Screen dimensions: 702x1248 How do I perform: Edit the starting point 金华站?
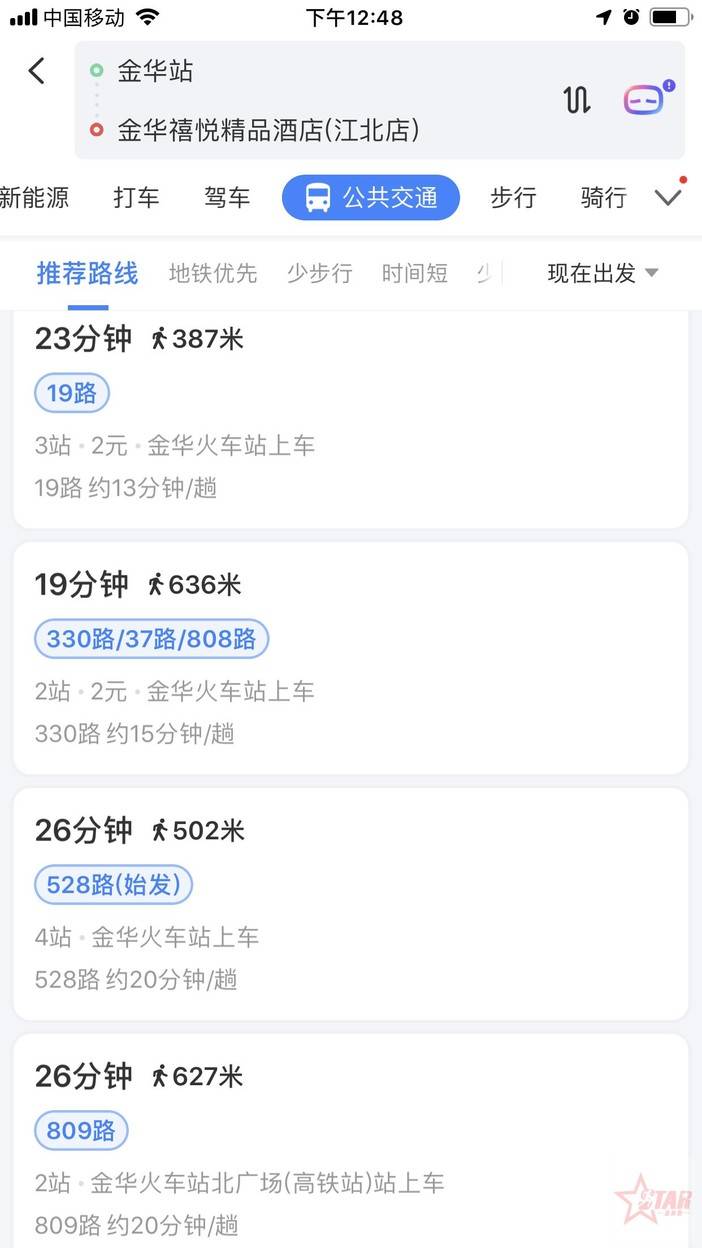pos(155,71)
